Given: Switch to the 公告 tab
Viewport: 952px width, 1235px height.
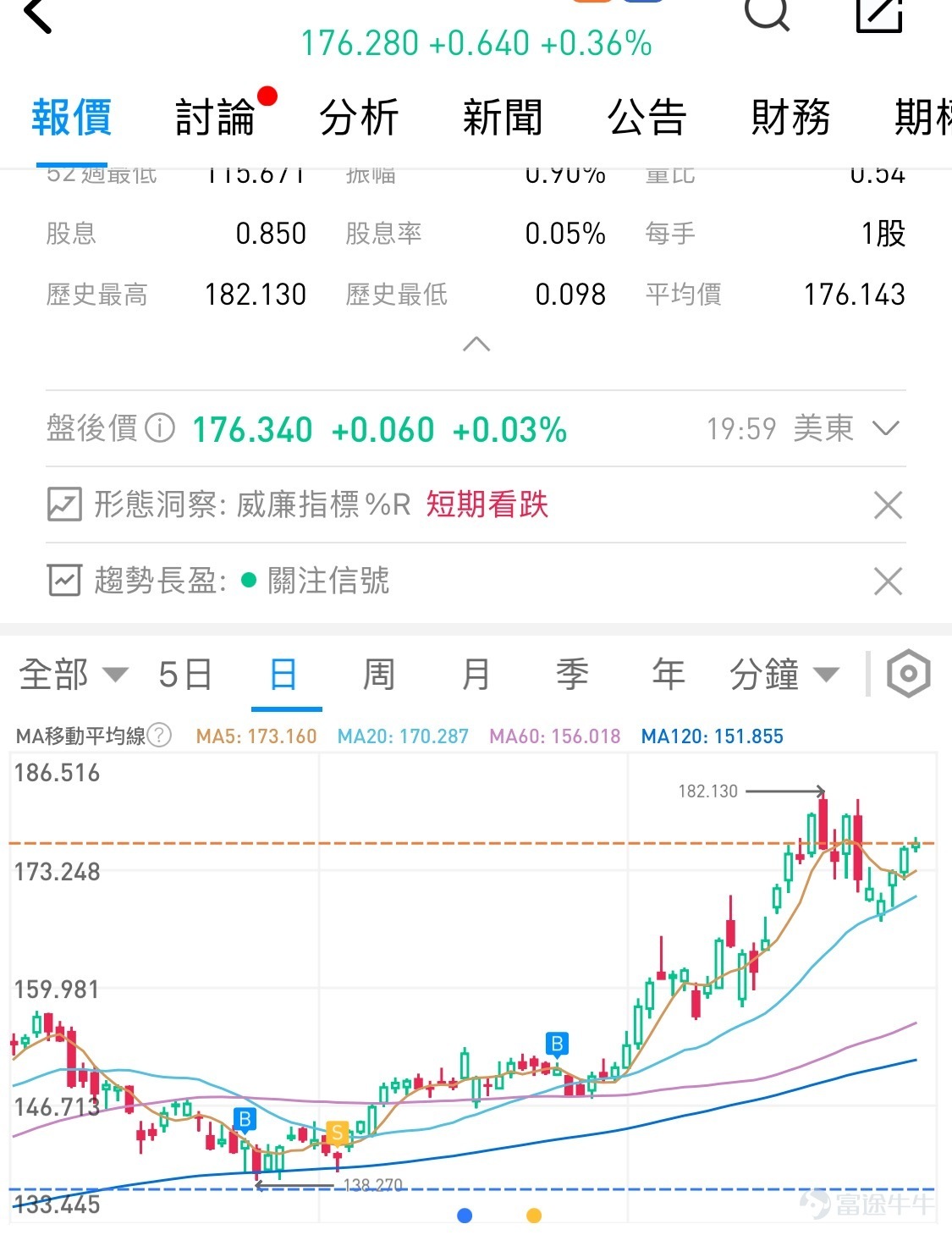Looking at the screenshot, I should pos(647,118).
